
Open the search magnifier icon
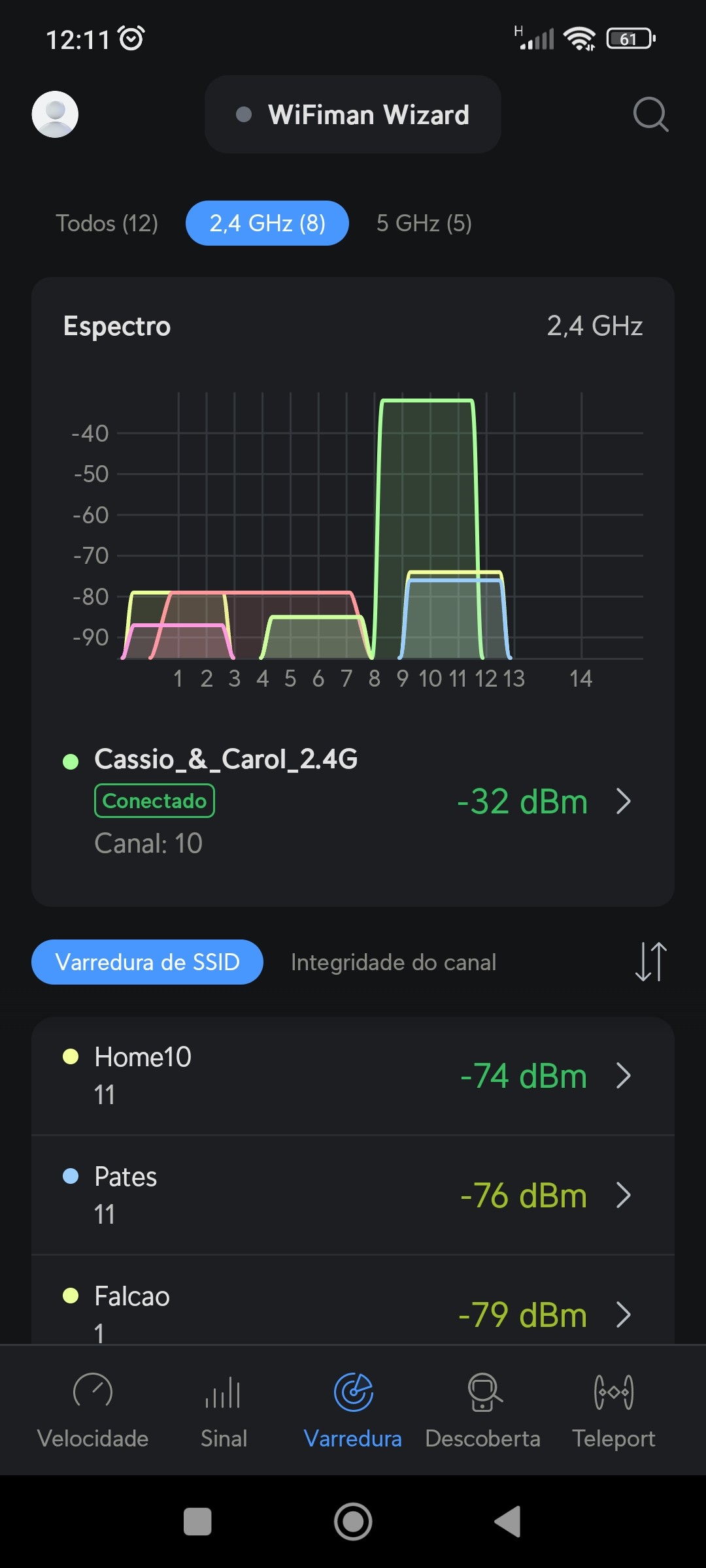coord(650,115)
